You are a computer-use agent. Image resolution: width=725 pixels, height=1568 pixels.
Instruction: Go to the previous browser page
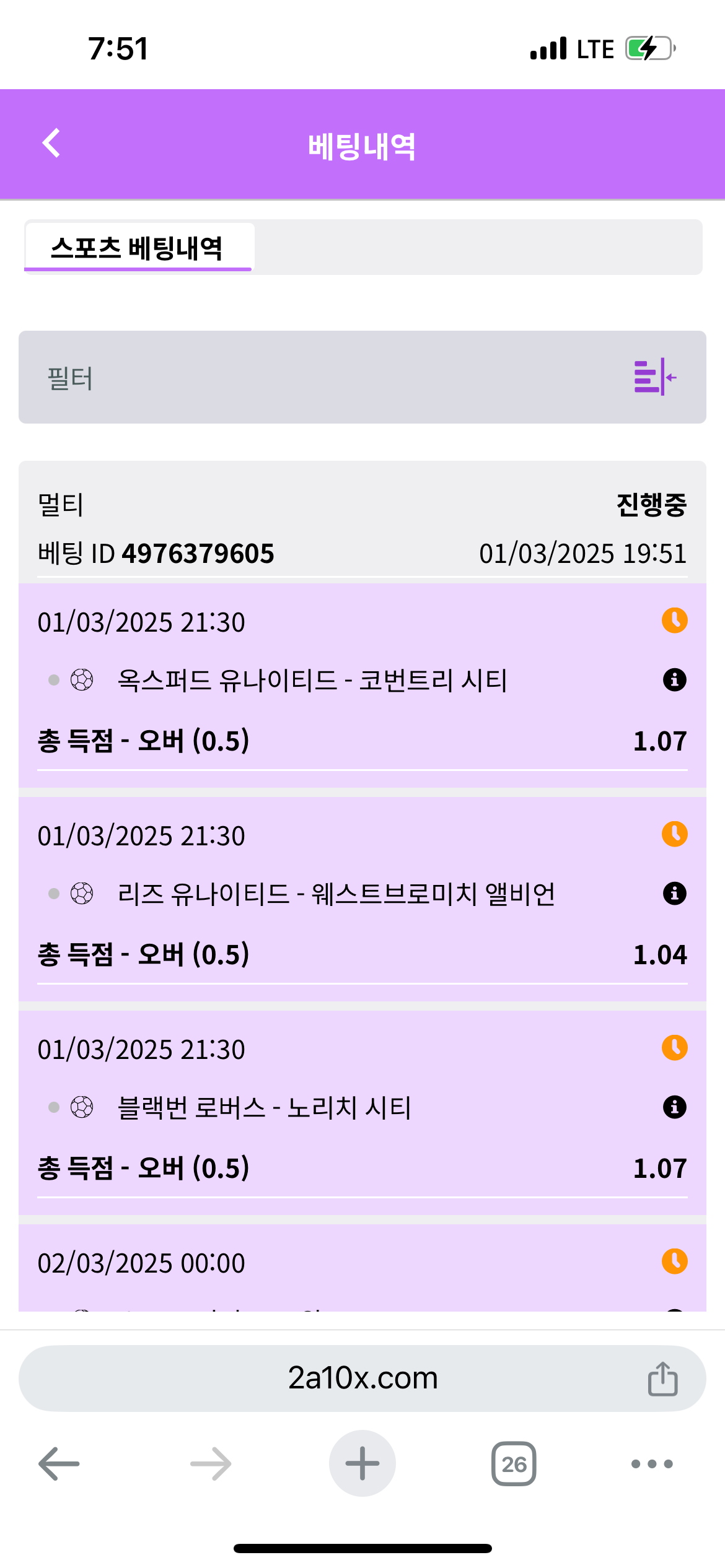tap(59, 1464)
